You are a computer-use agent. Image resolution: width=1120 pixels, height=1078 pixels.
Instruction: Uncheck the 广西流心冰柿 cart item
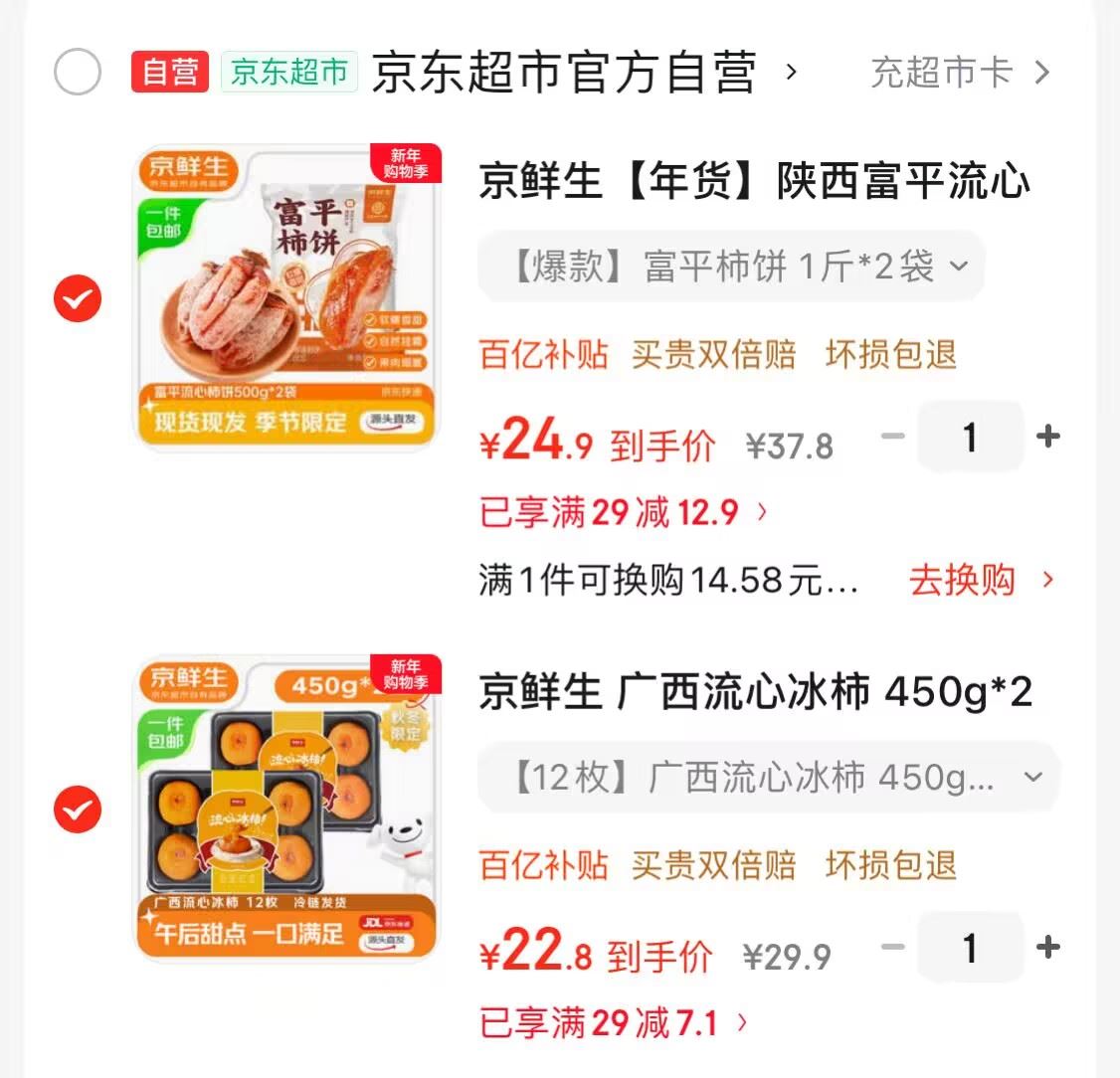[x=78, y=809]
